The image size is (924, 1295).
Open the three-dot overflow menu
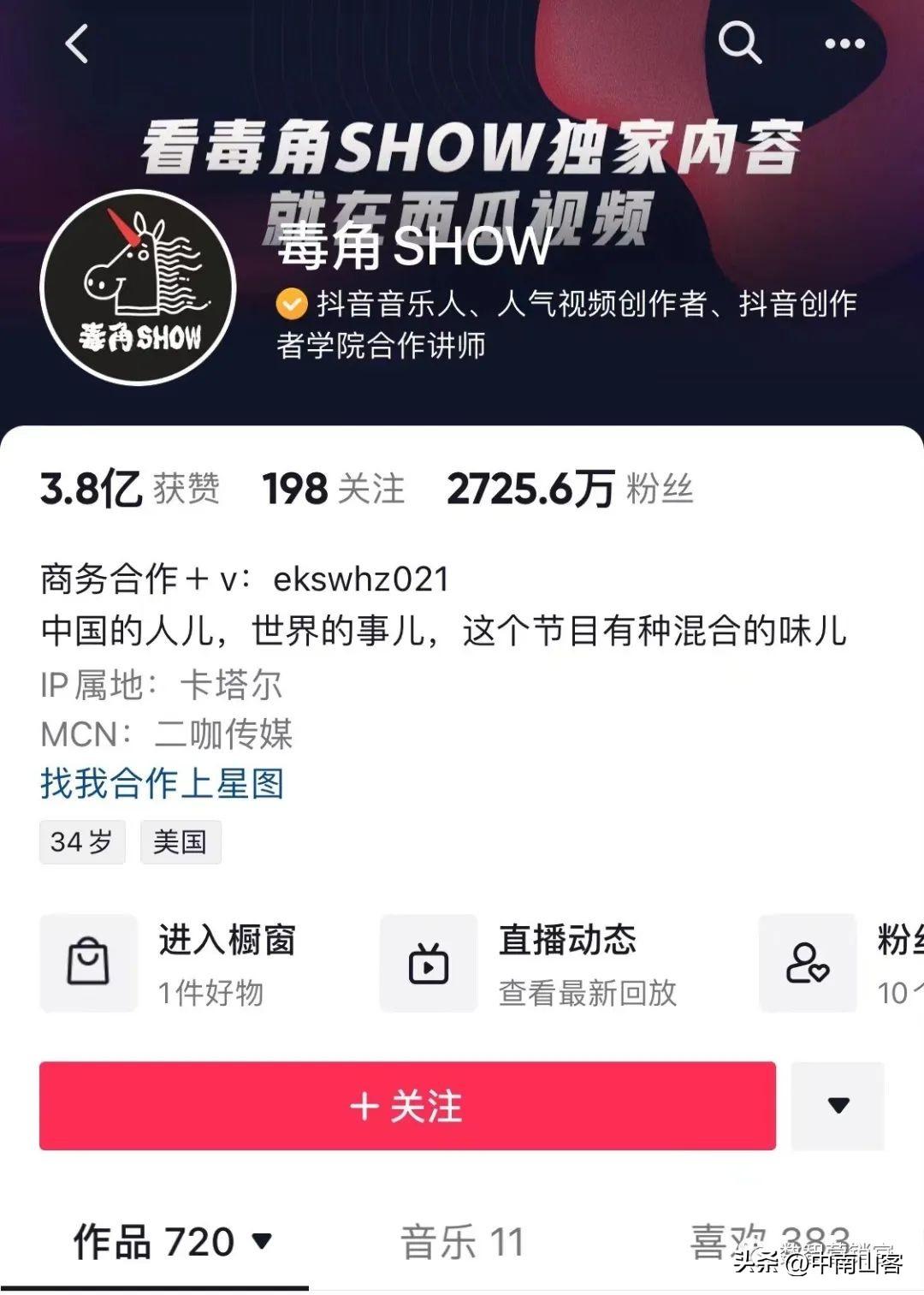click(844, 44)
